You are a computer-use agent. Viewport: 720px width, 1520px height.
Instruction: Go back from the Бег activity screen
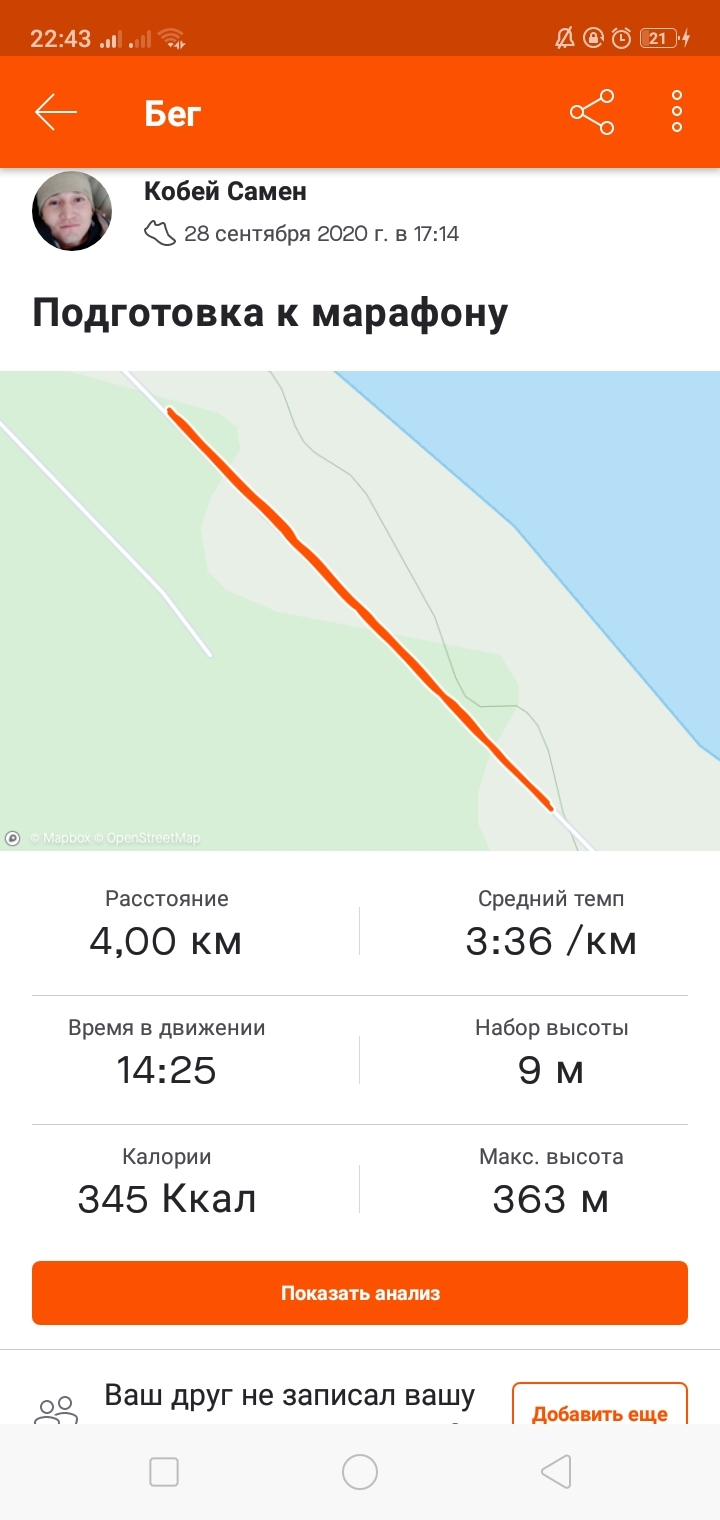coord(56,112)
